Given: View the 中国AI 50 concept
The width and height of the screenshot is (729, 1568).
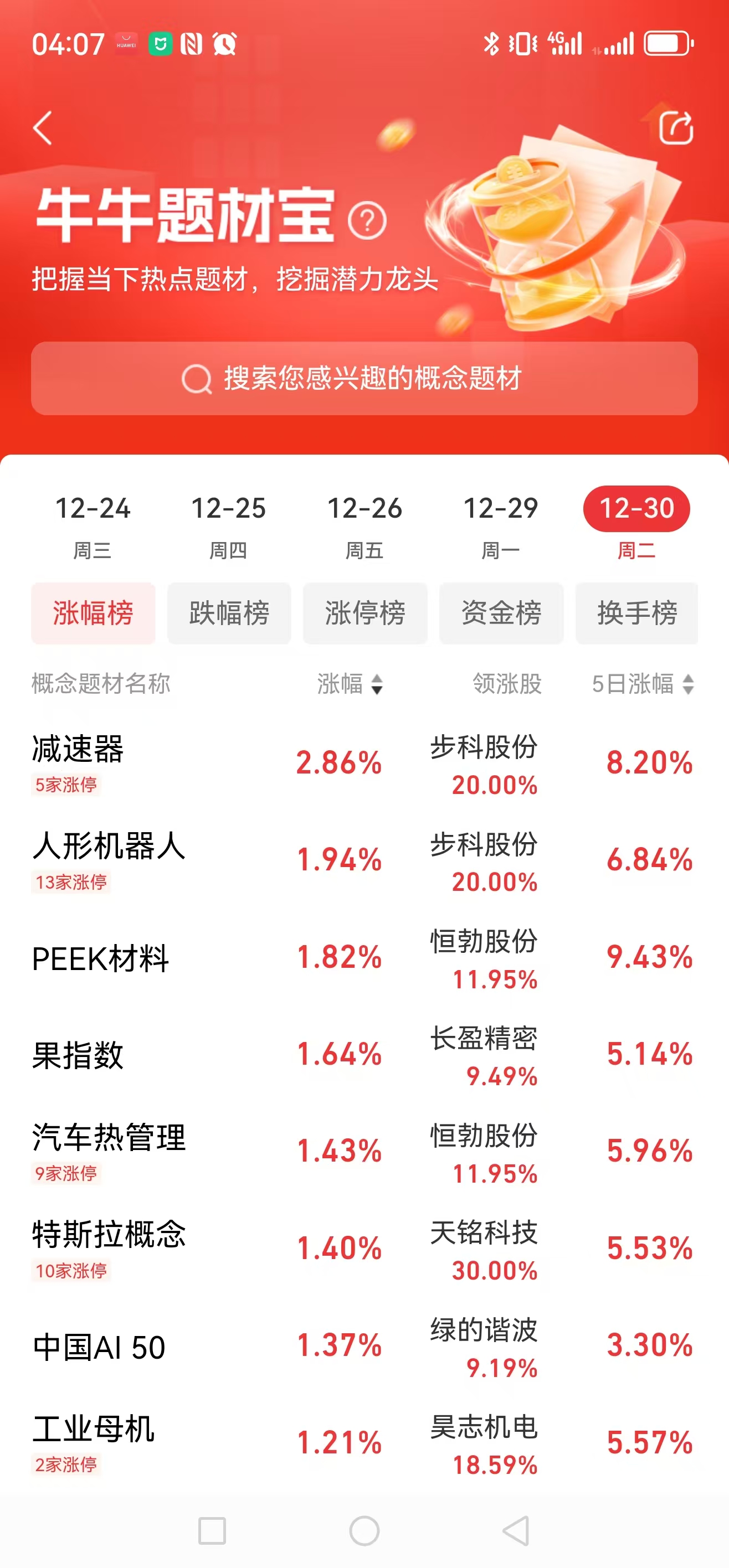Looking at the screenshot, I should click(99, 1347).
